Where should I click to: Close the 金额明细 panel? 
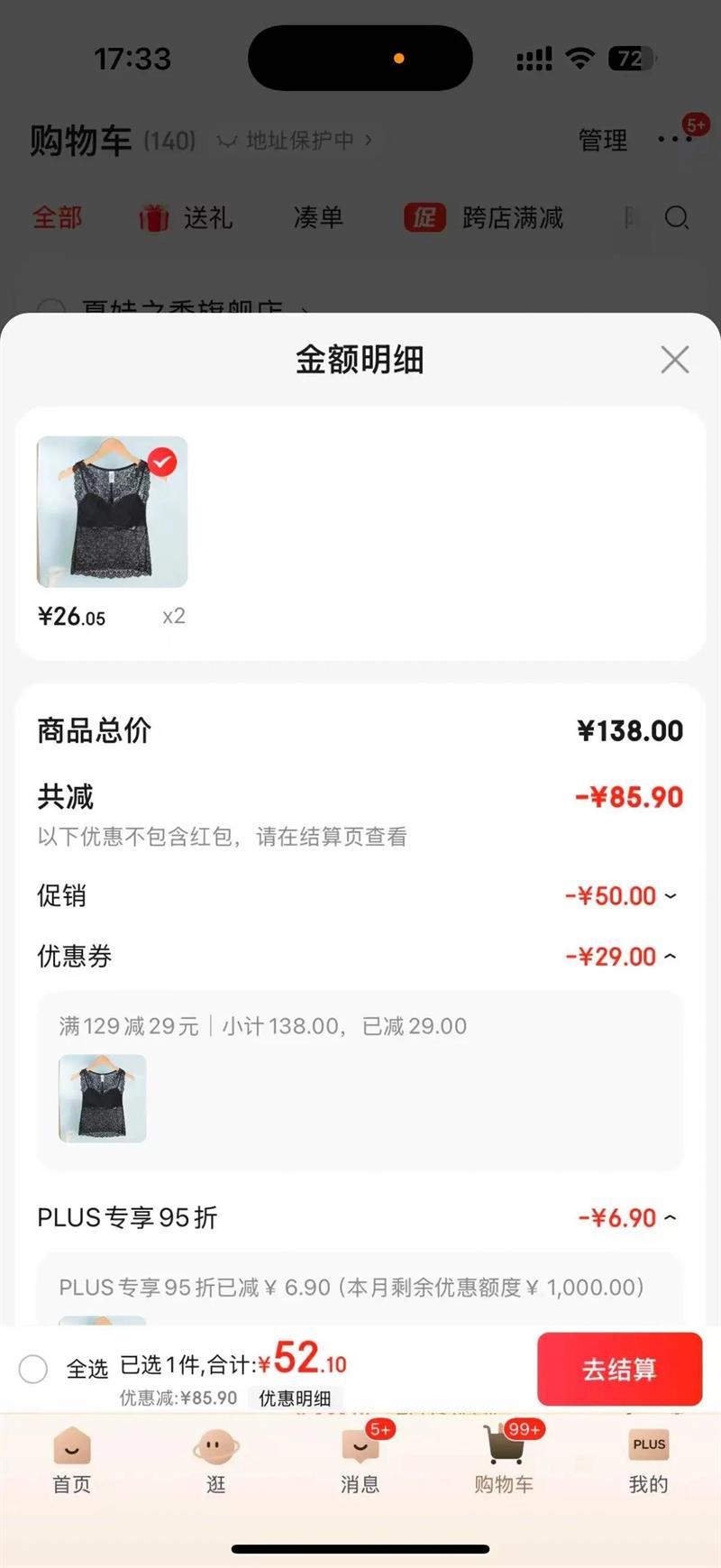coord(674,360)
